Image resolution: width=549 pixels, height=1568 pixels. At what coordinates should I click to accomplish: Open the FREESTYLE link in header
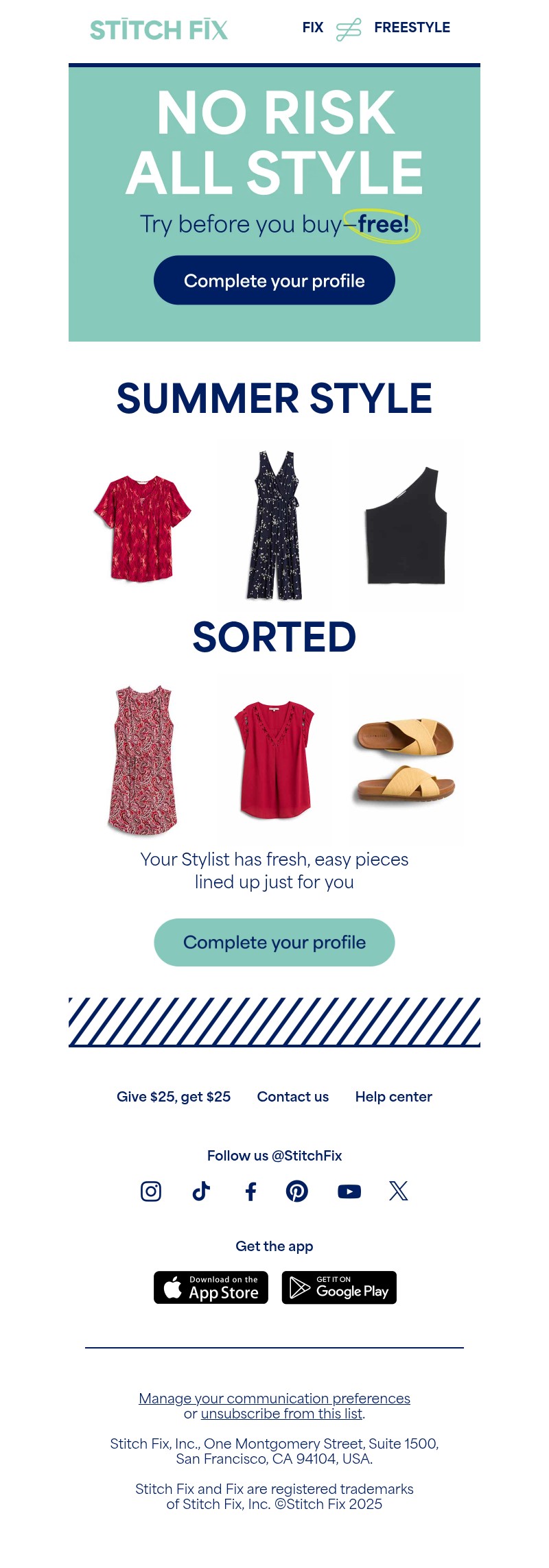pyautogui.click(x=412, y=28)
